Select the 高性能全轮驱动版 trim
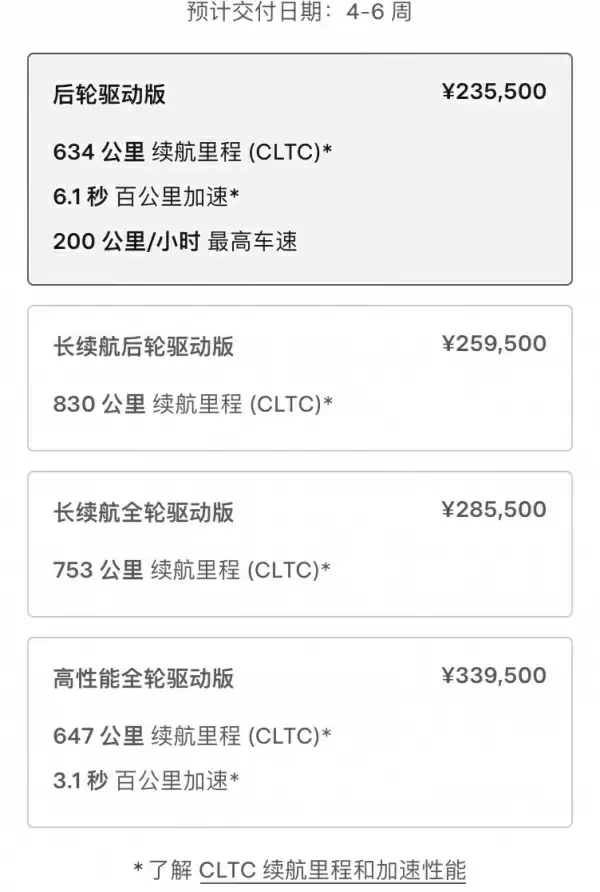This screenshot has height=892, width=600. [299, 732]
